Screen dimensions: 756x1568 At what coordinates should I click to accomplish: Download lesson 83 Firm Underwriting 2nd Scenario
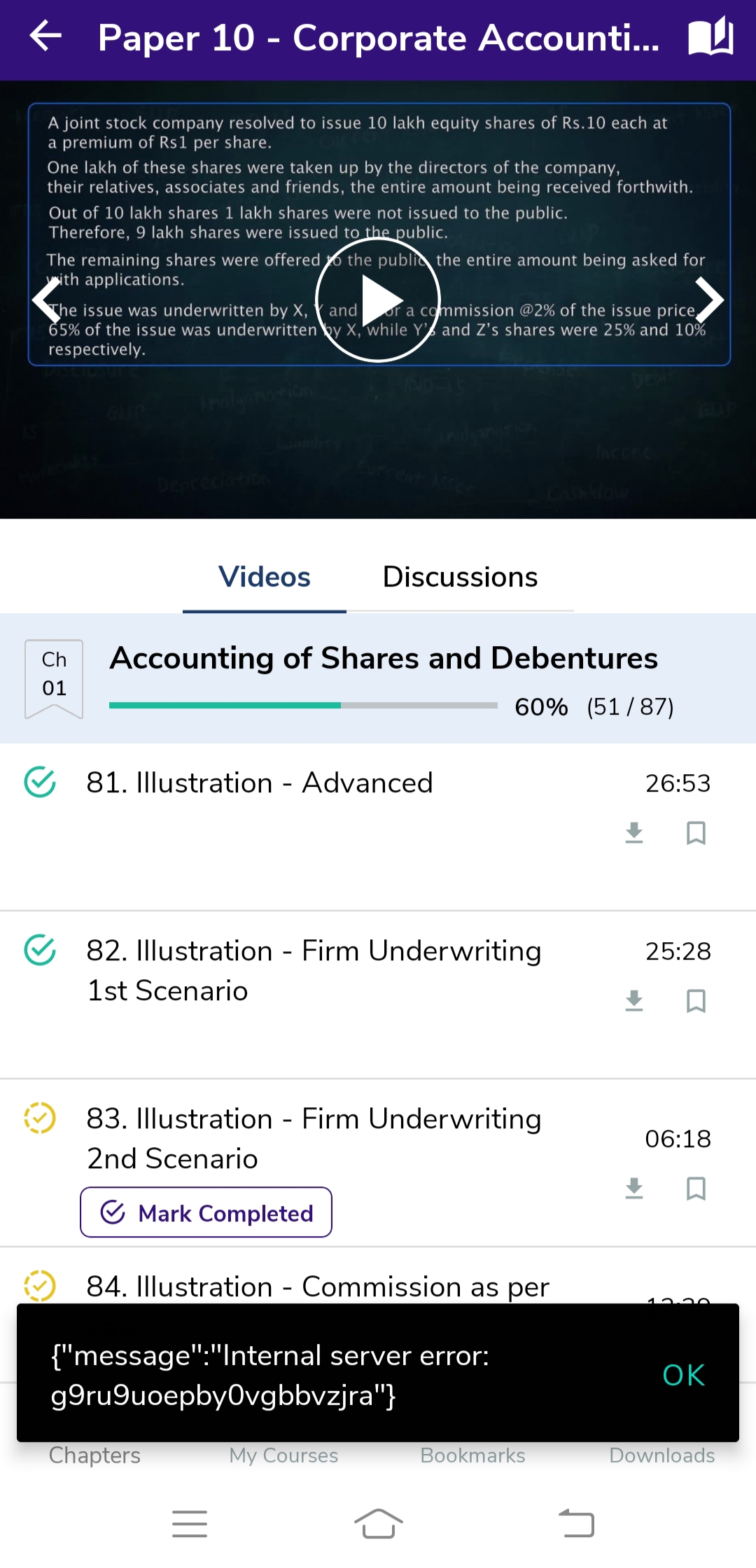(x=634, y=1189)
